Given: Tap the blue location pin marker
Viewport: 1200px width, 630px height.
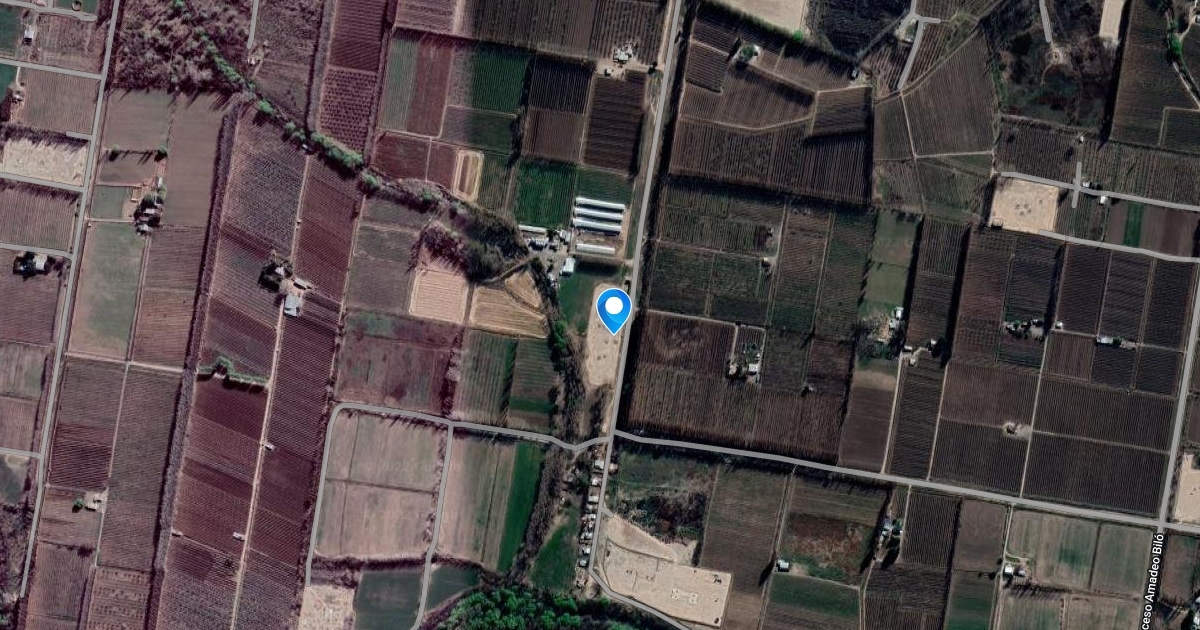Looking at the screenshot, I should pos(613,306).
